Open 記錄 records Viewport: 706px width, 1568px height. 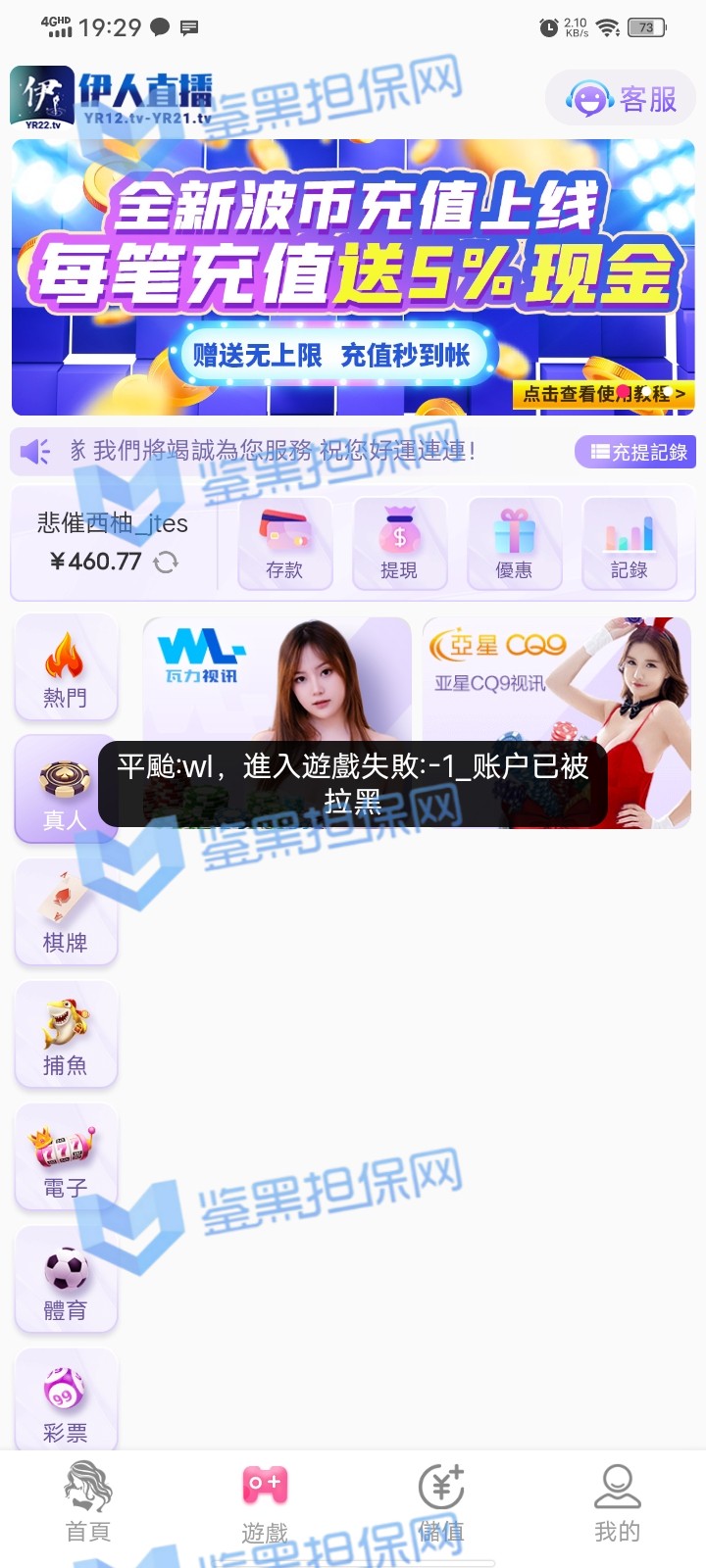629,544
